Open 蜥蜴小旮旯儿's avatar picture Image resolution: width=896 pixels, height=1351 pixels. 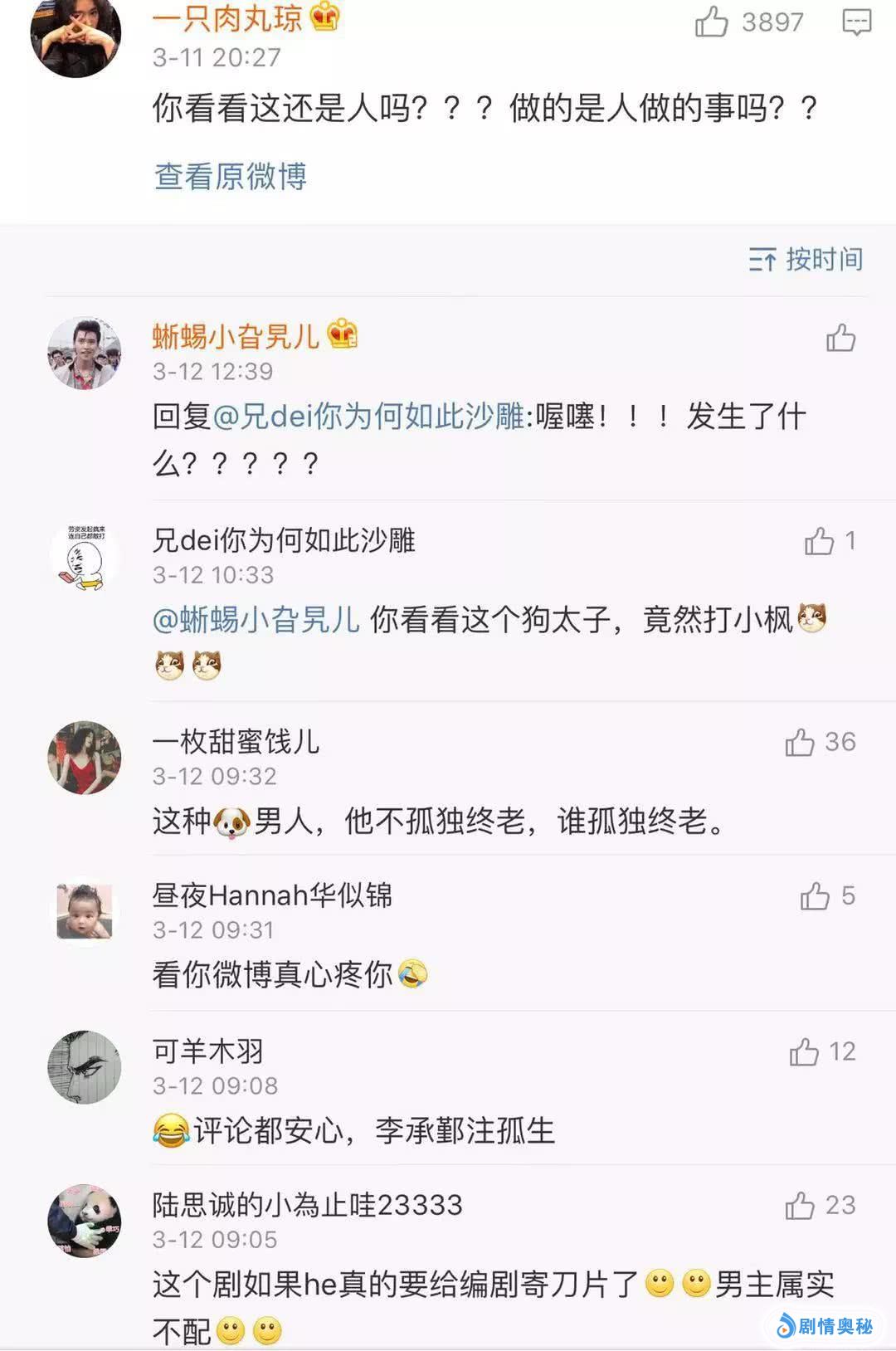85,353
